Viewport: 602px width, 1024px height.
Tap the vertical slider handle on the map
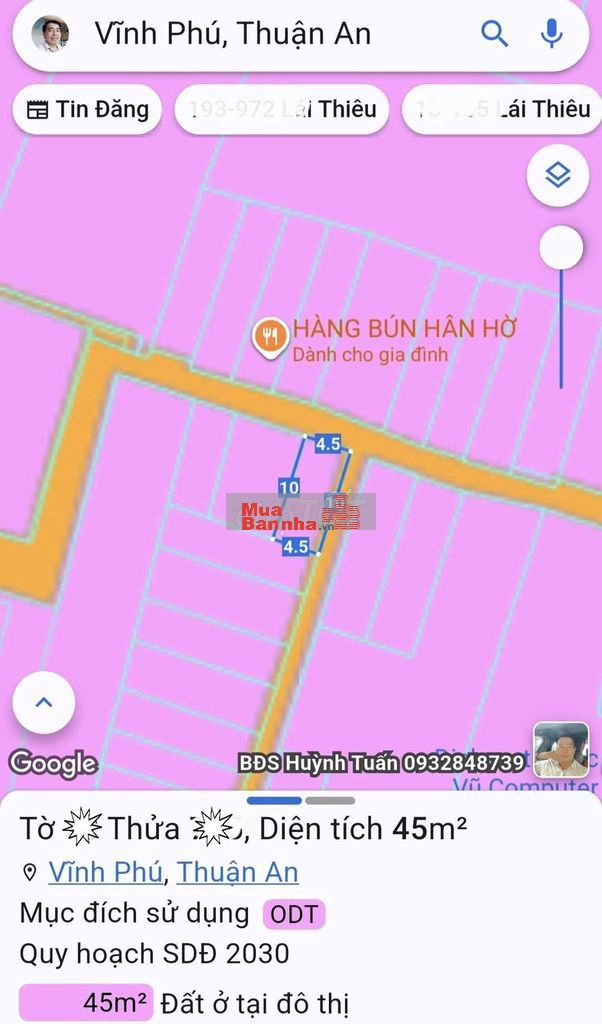click(x=561, y=248)
